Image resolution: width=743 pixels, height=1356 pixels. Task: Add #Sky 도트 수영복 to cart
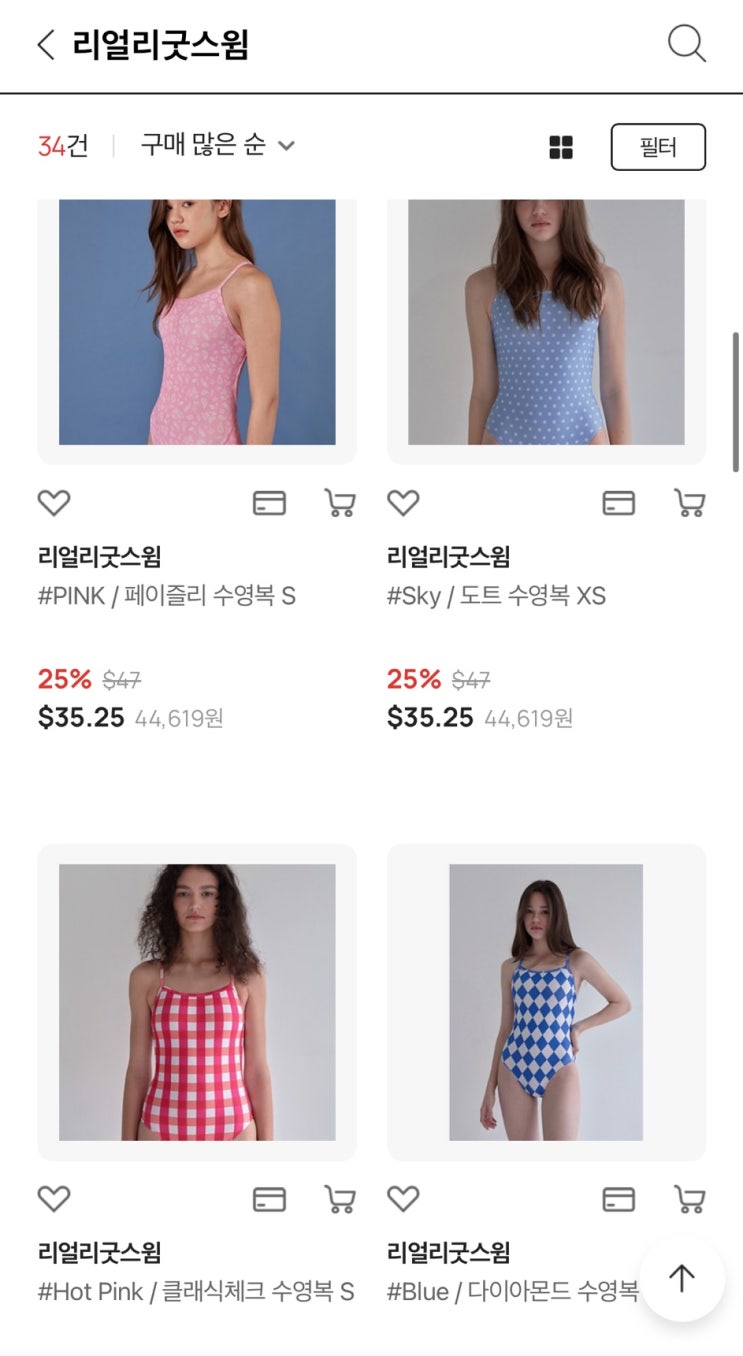tap(689, 503)
